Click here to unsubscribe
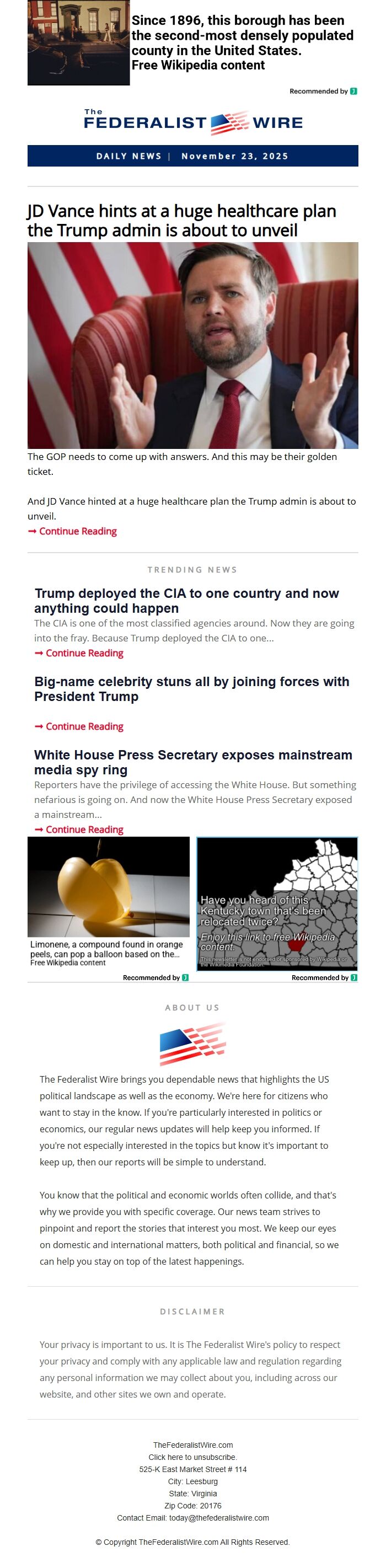The width and height of the screenshot is (386, 1568). coord(192,1457)
